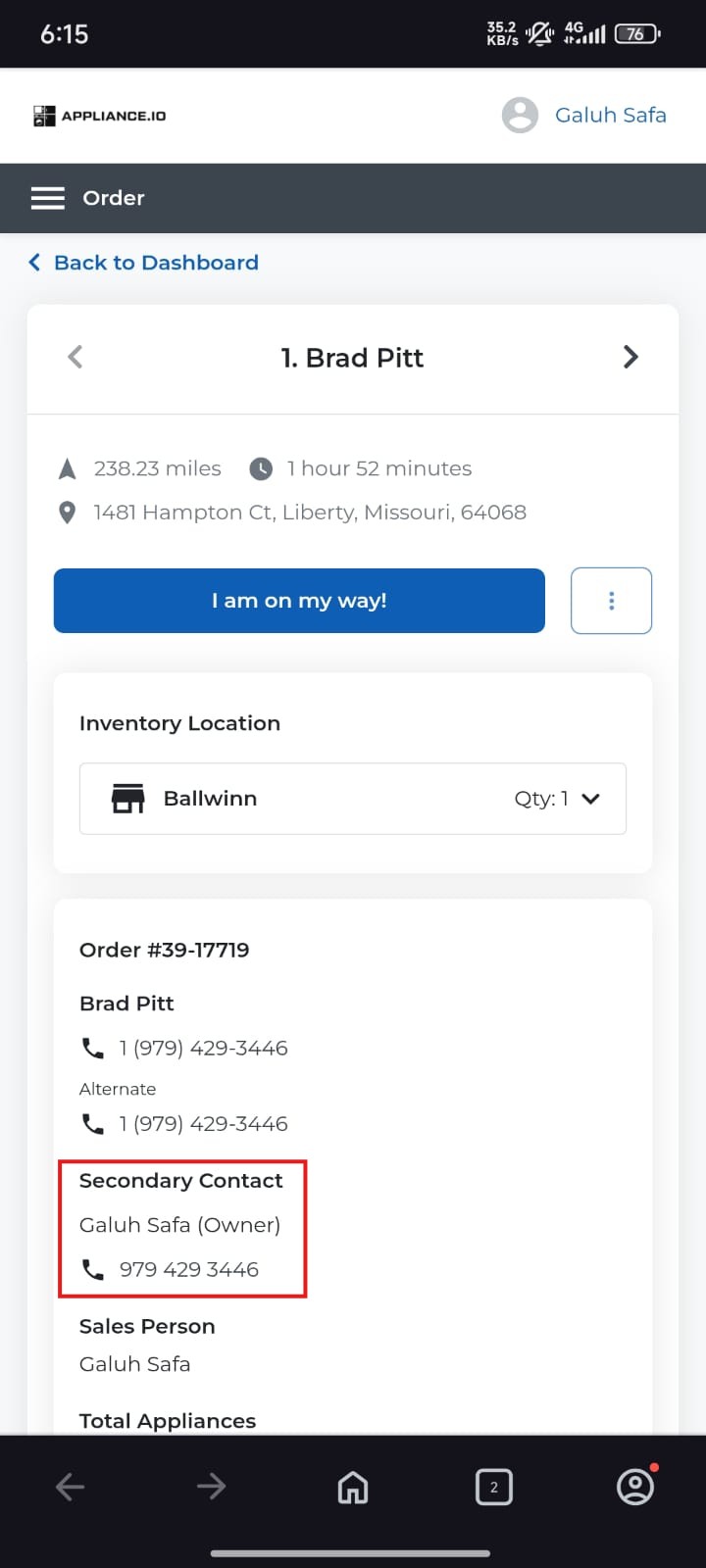Open the hamburger menu next to Order
Screen dimensions: 706x1568
pos(47,198)
